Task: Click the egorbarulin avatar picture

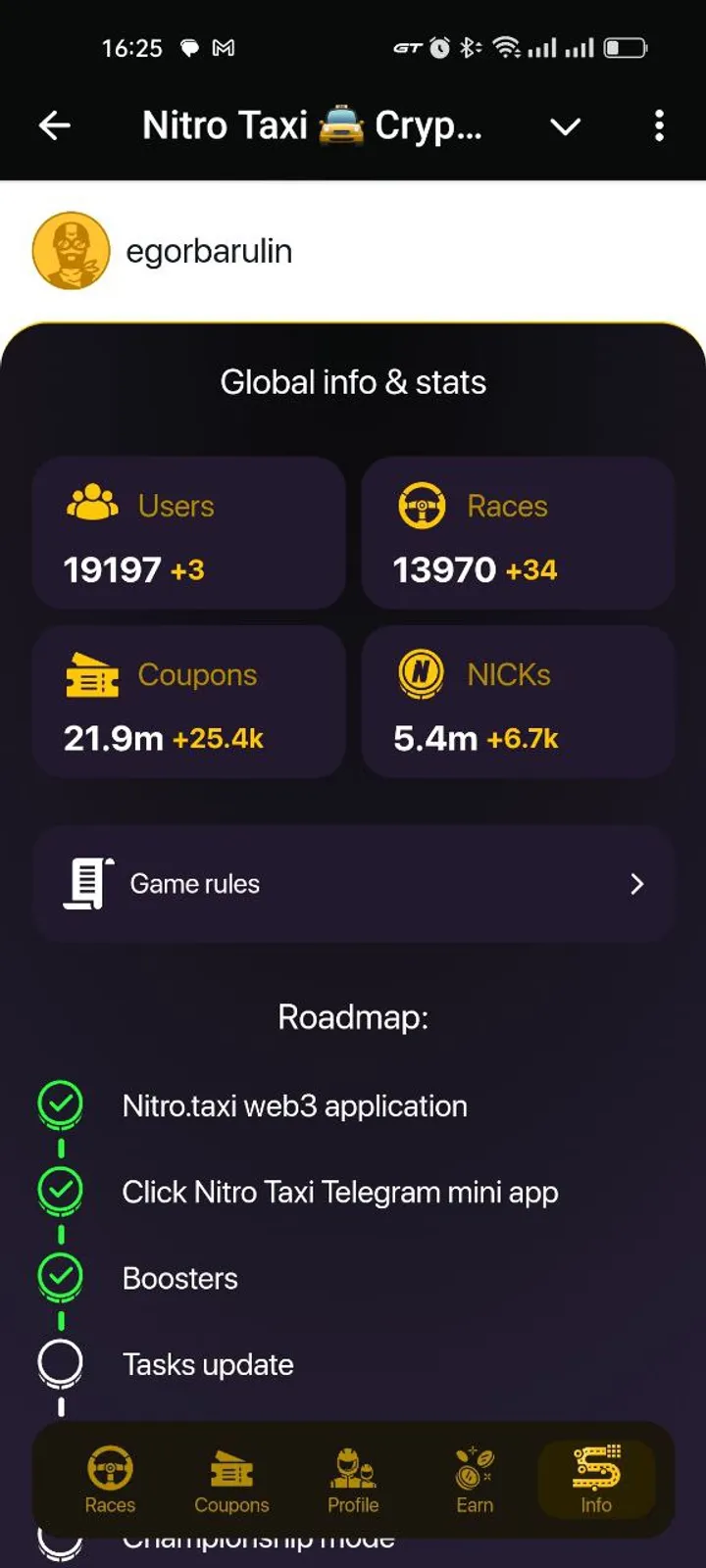Action: click(x=70, y=251)
